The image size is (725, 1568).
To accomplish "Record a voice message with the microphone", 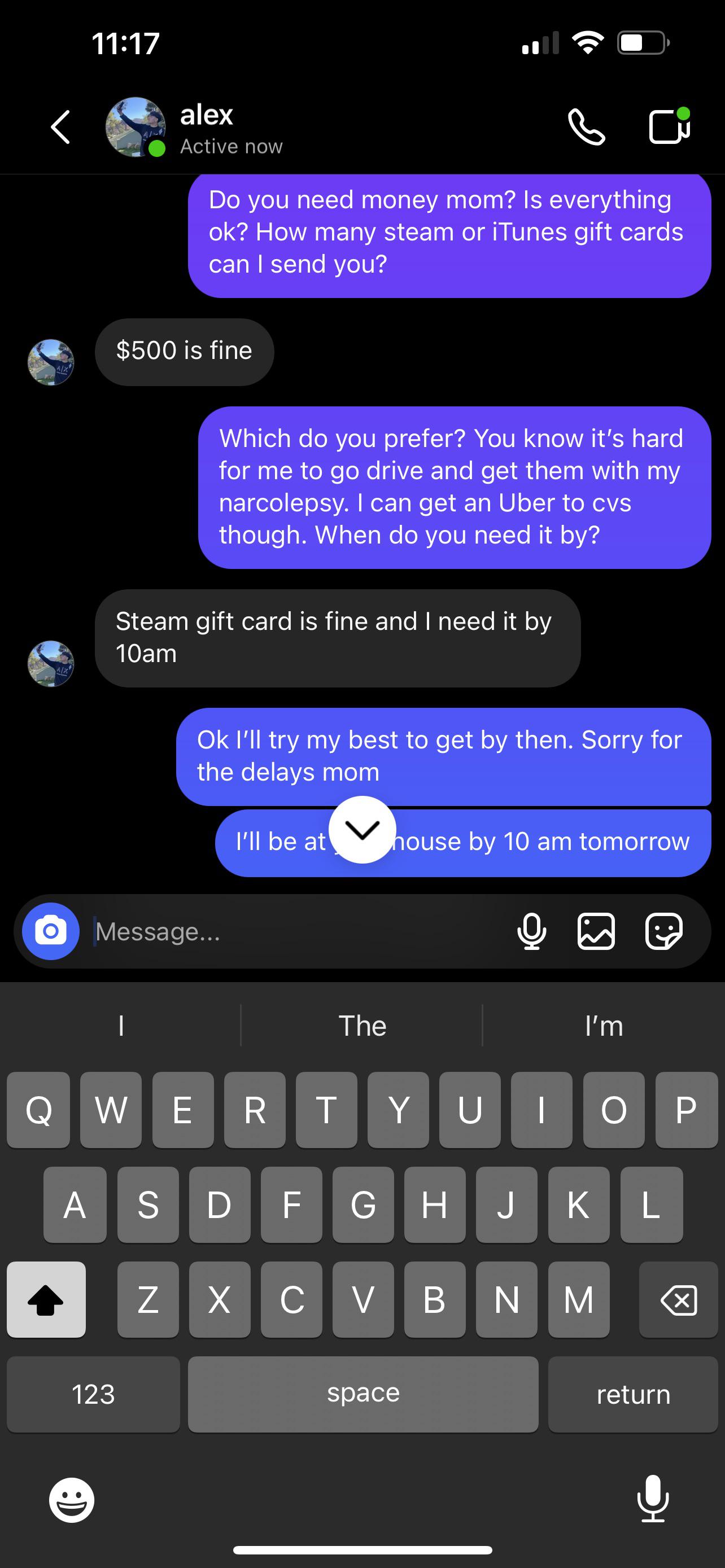I will pos(531,931).
